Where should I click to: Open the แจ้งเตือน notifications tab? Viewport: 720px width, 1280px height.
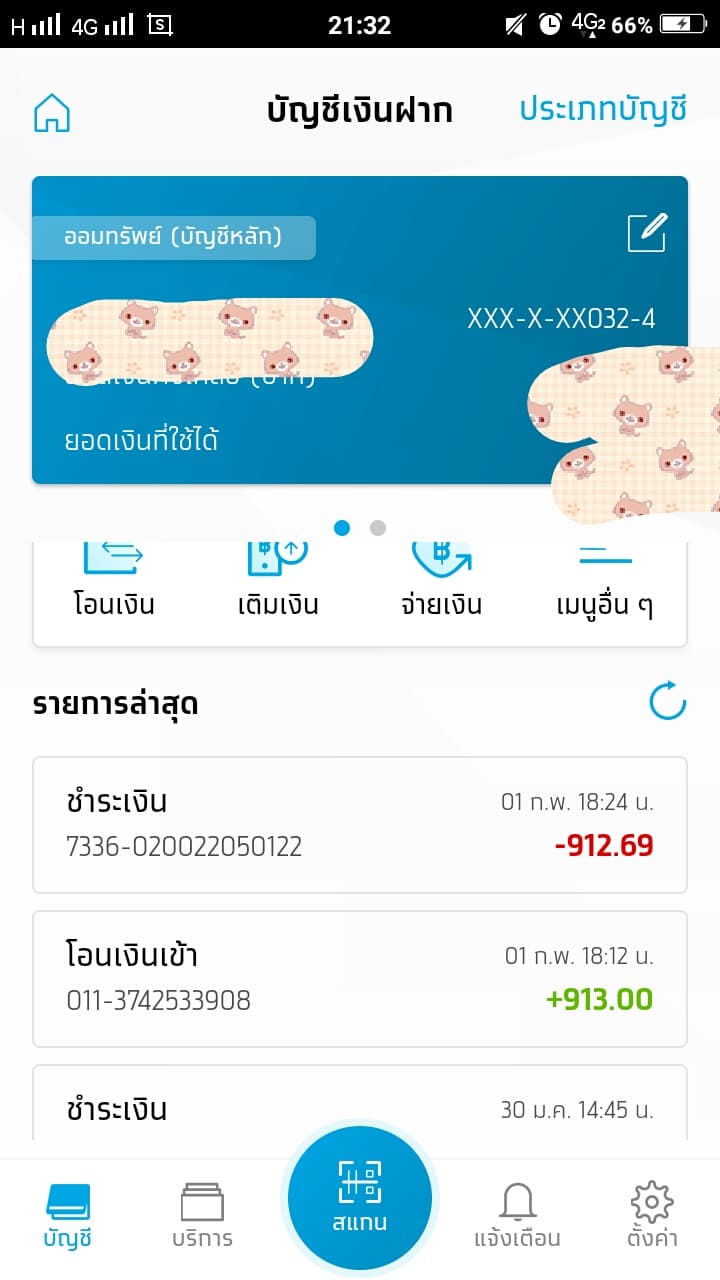point(517,1214)
